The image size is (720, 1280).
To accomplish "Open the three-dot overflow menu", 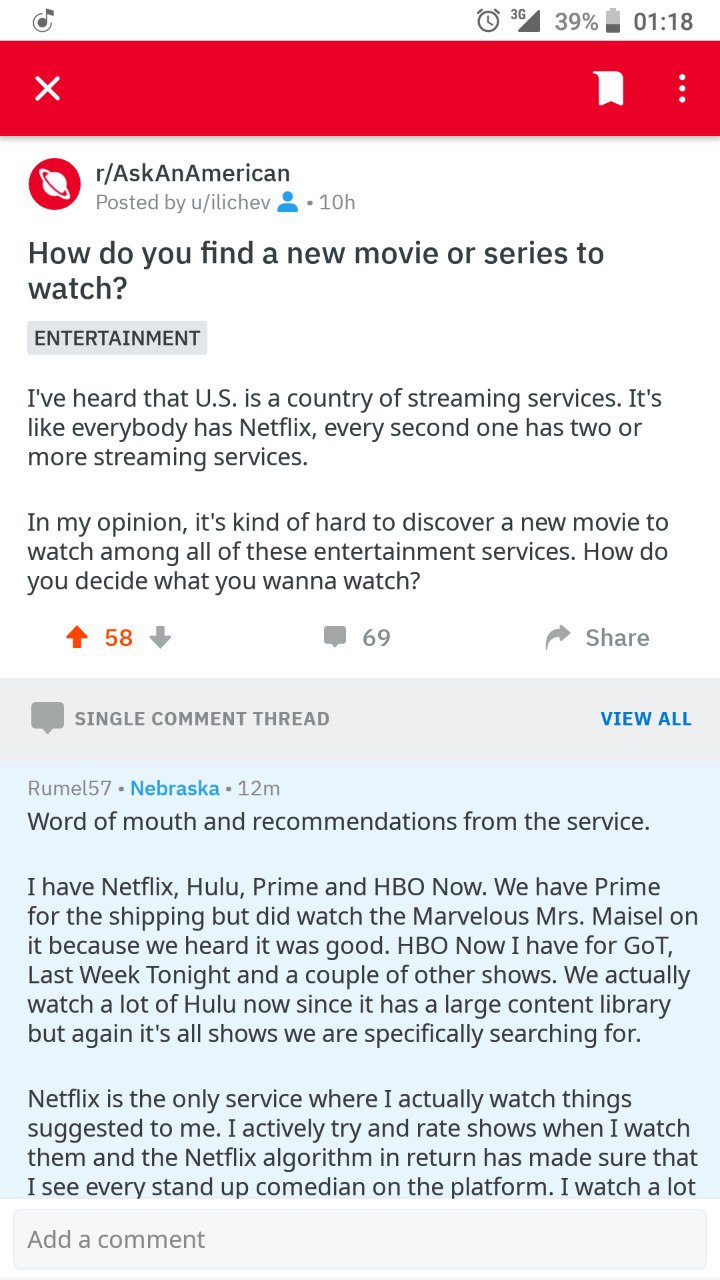I will [x=682, y=89].
